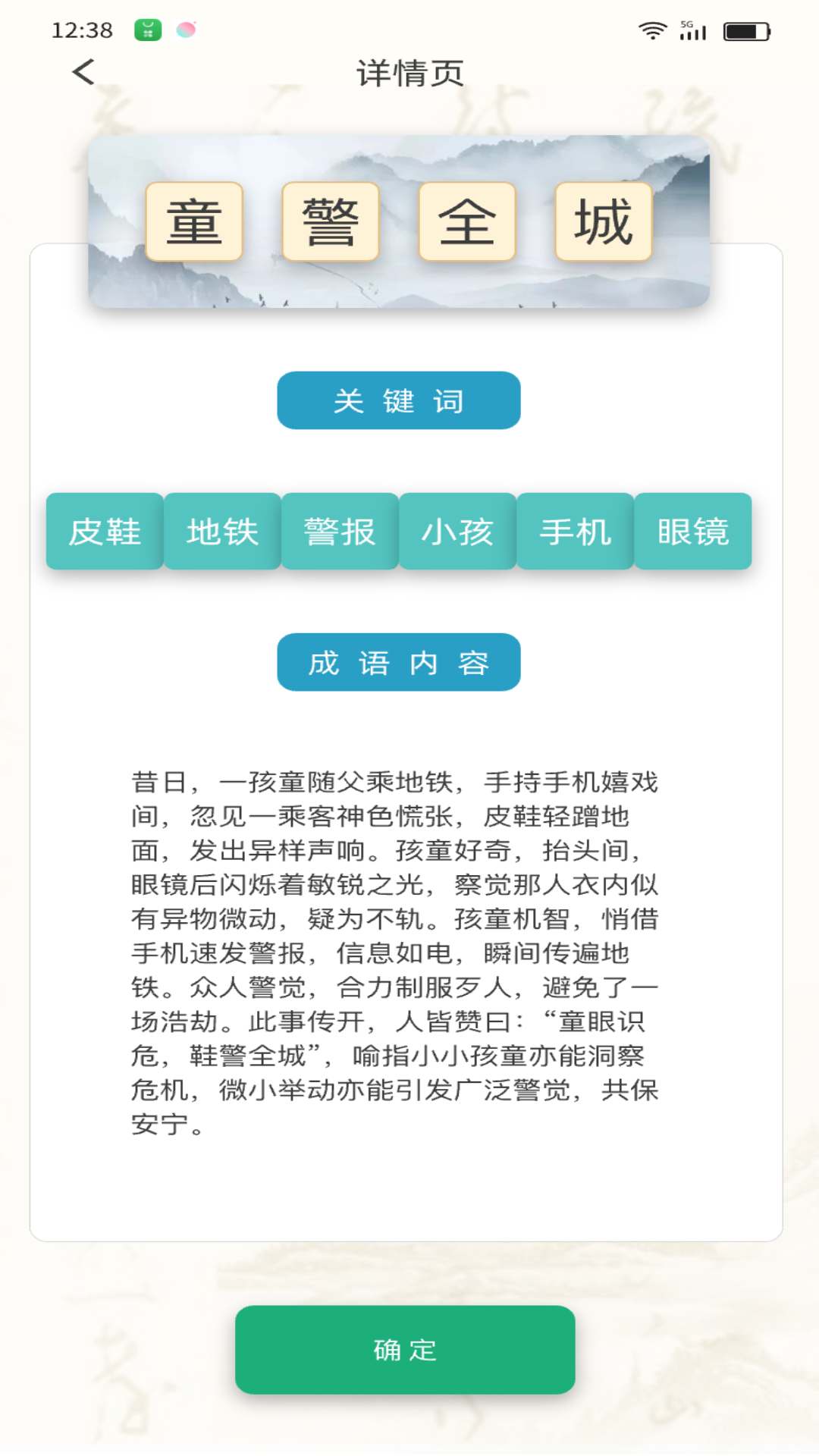Select the 皮鞋 keyword chip

(x=105, y=532)
